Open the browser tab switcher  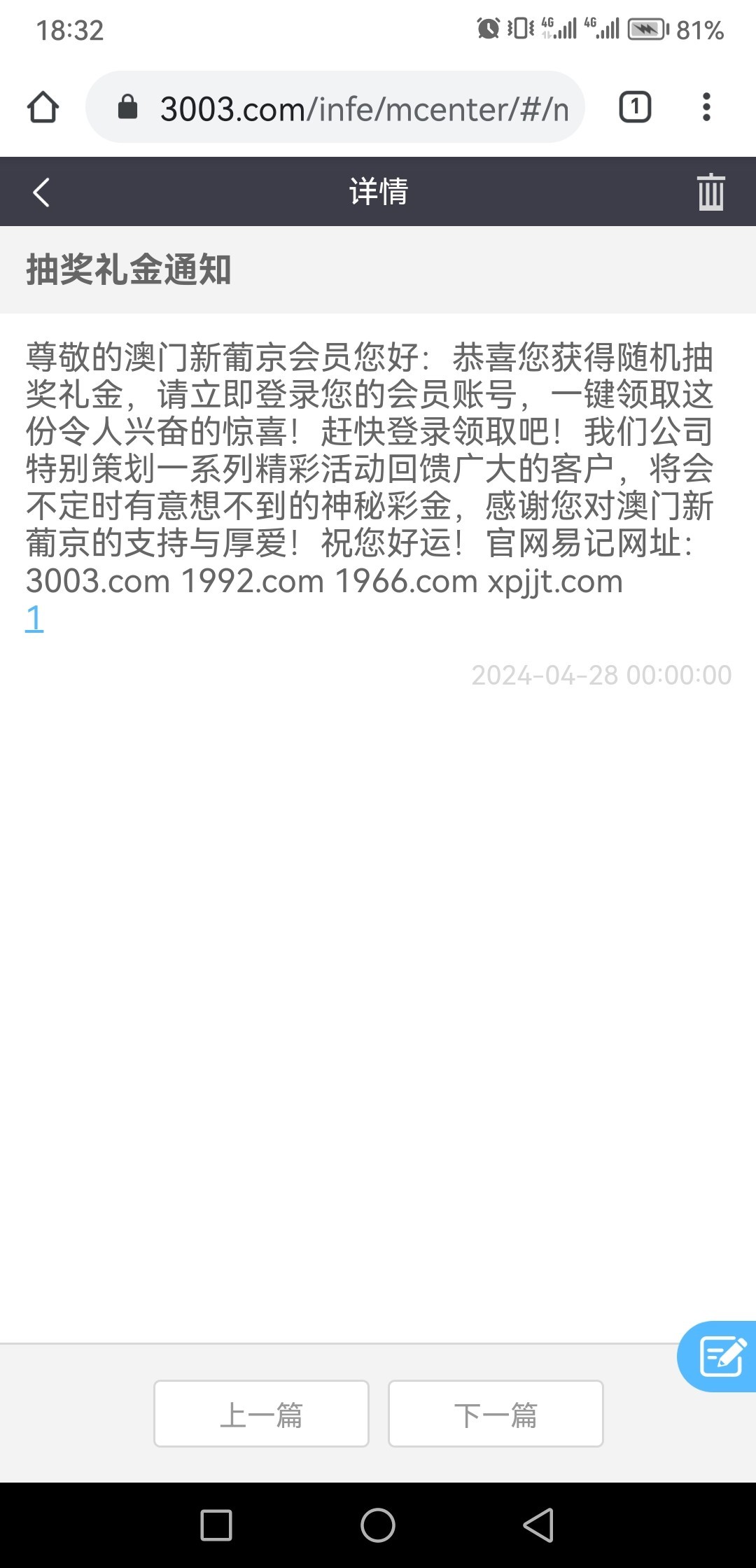tap(635, 108)
